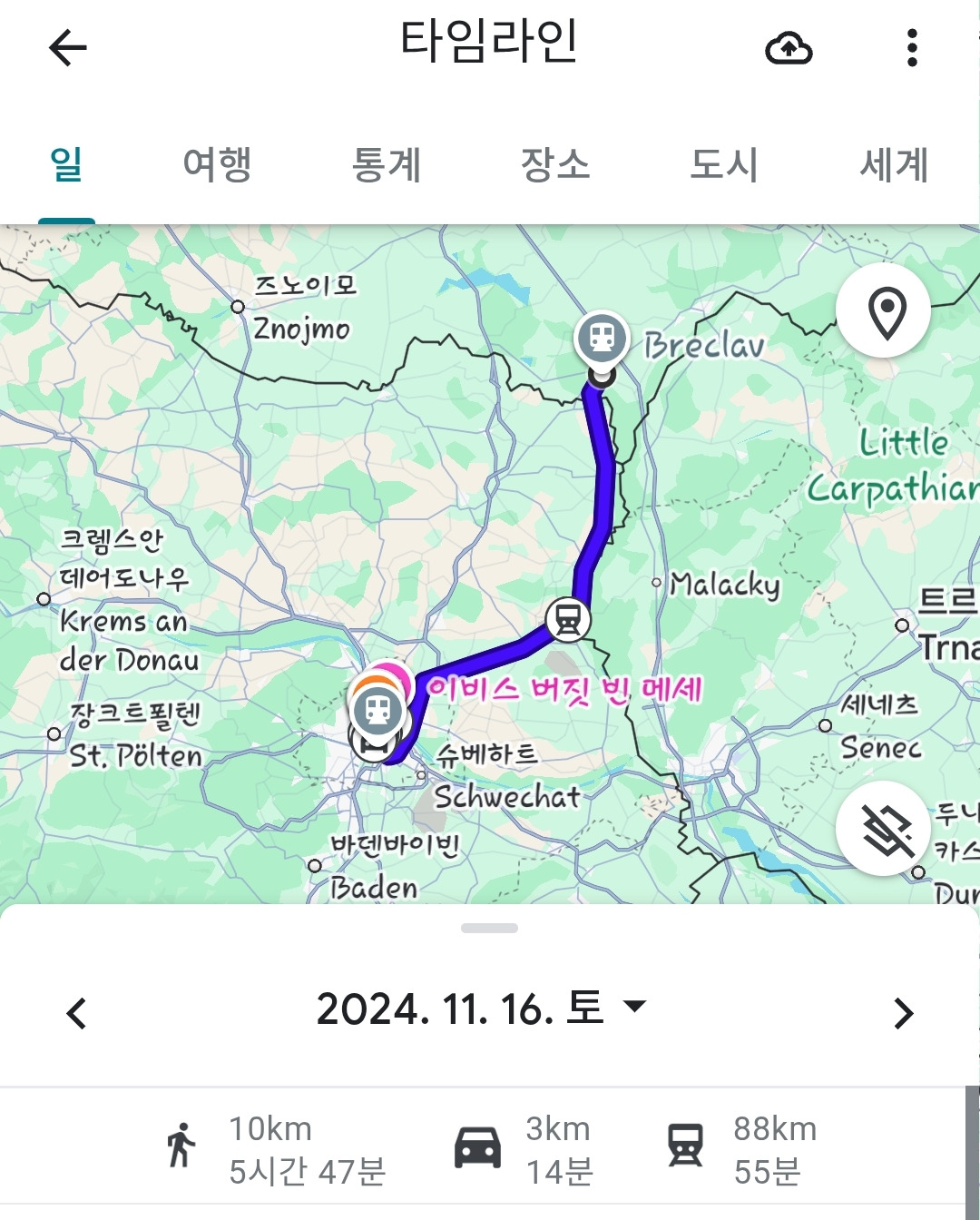Open the 장소 section
This screenshot has width=980, height=1220.
click(555, 165)
